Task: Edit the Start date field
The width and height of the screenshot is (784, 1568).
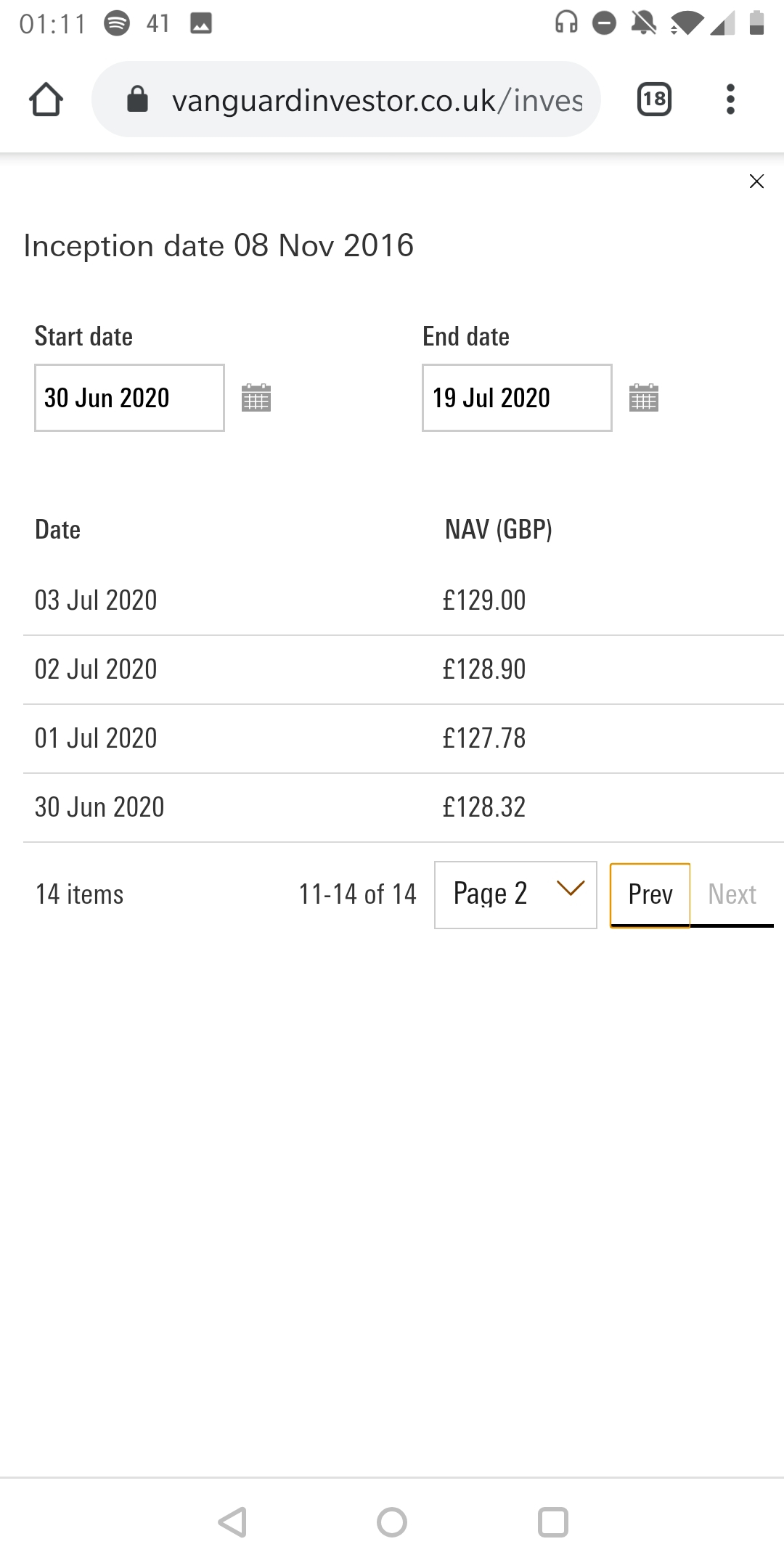Action: click(129, 398)
